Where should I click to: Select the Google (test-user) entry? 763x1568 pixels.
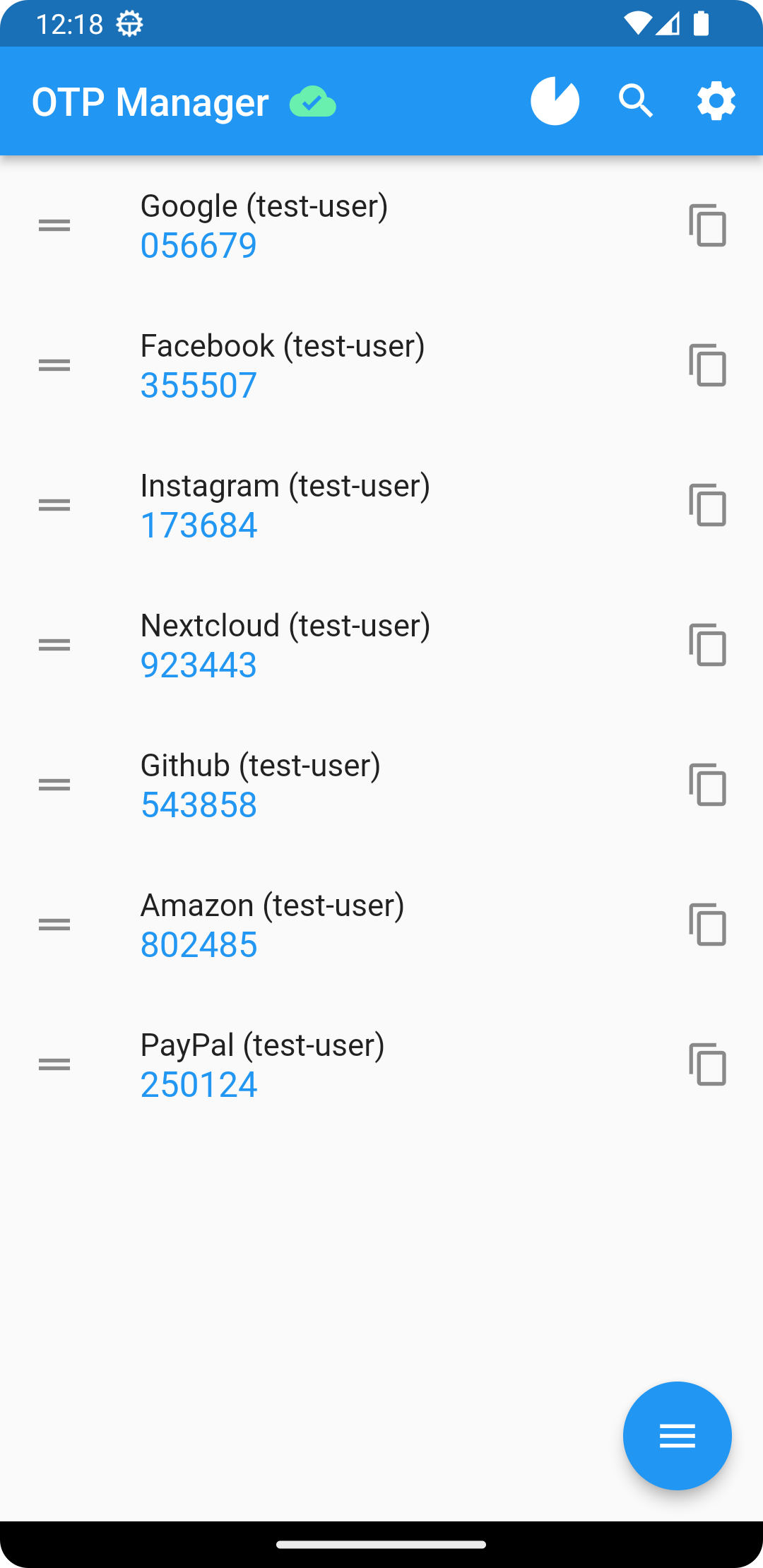pos(264,225)
